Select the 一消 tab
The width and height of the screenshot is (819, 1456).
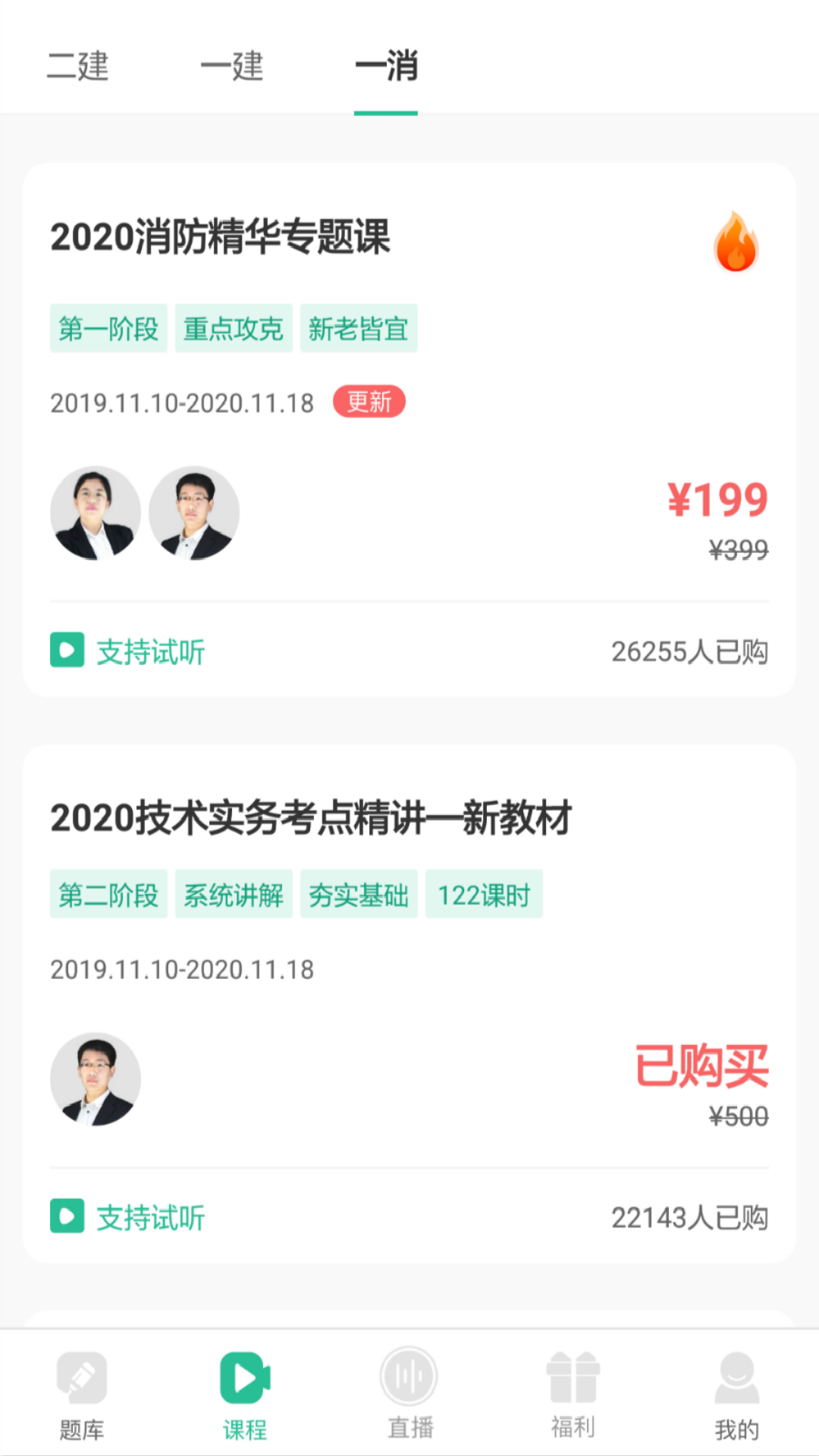pos(387,68)
